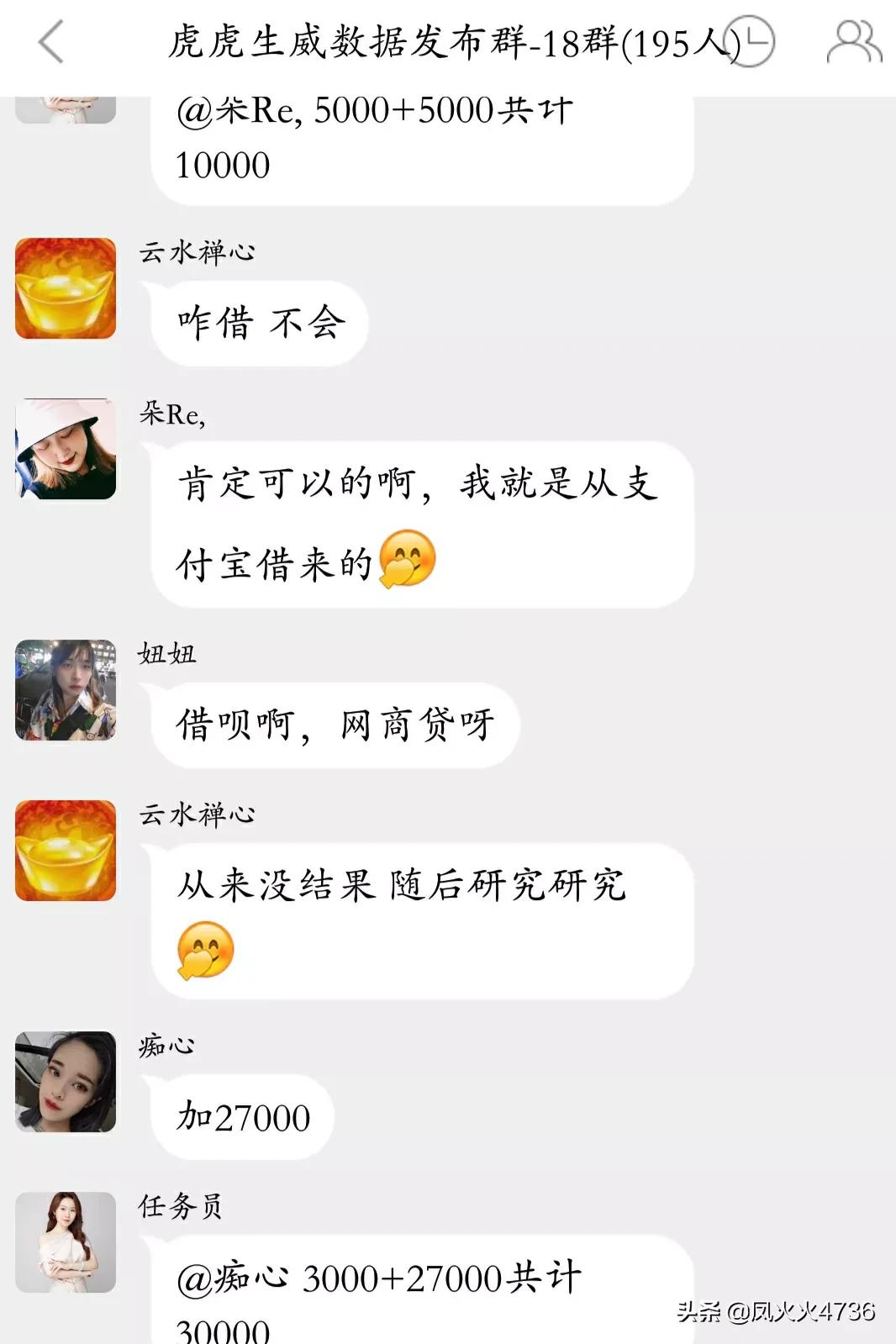Screen dimensions: 896x1344
Task: Open 痴心's profile picture
Action: coord(63,1080)
